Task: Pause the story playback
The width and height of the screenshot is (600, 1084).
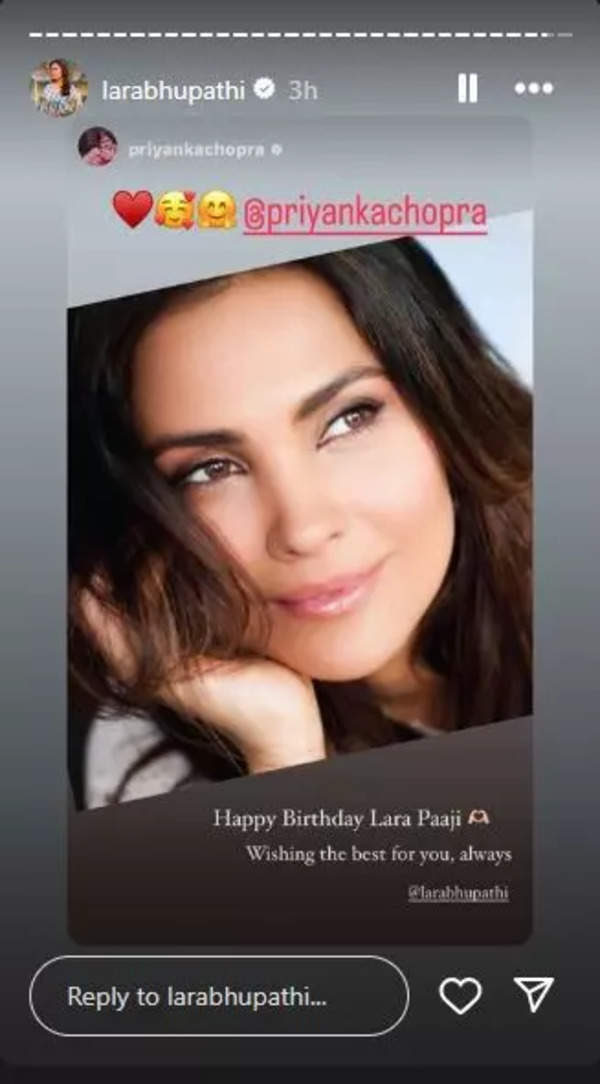Action: pyautogui.click(x=467, y=89)
